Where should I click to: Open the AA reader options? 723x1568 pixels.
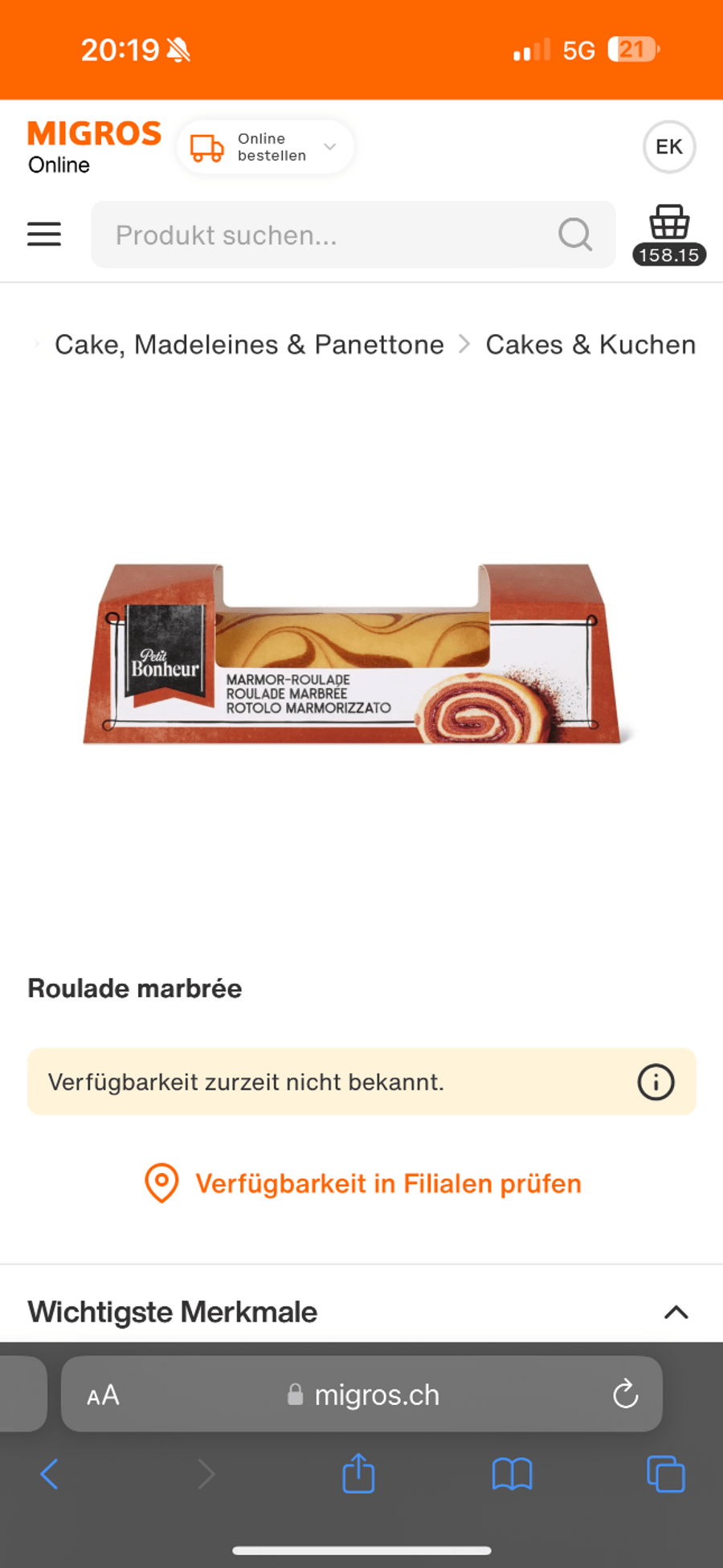(103, 1395)
